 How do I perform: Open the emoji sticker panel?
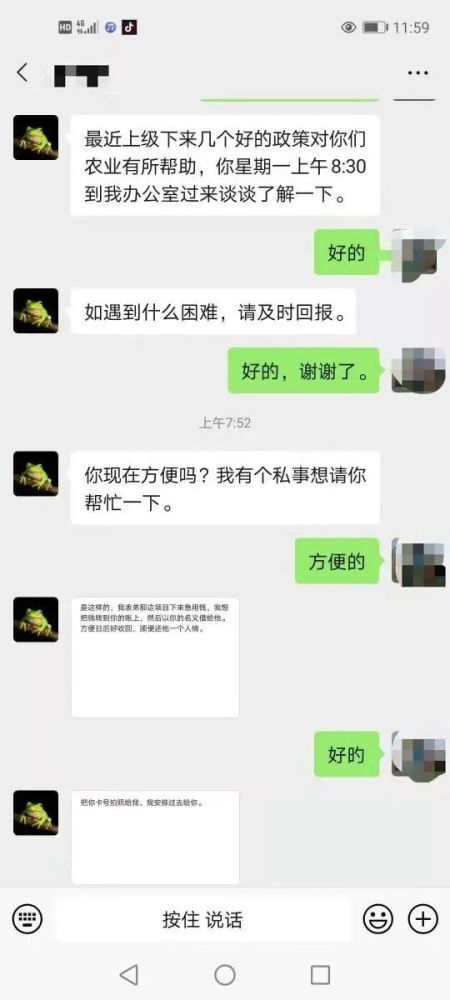click(x=378, y=919)
